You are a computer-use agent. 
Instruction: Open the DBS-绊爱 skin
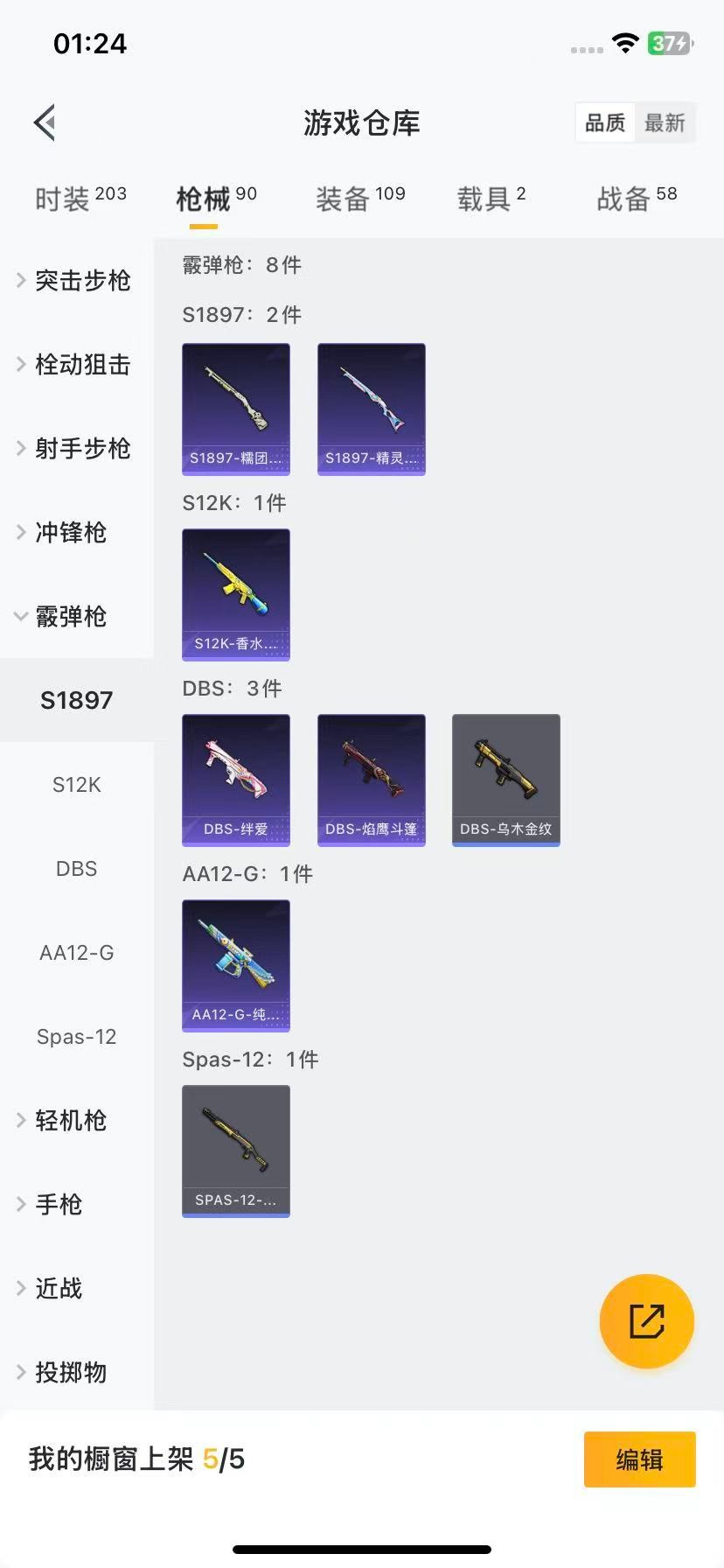(x=236, y=780)
